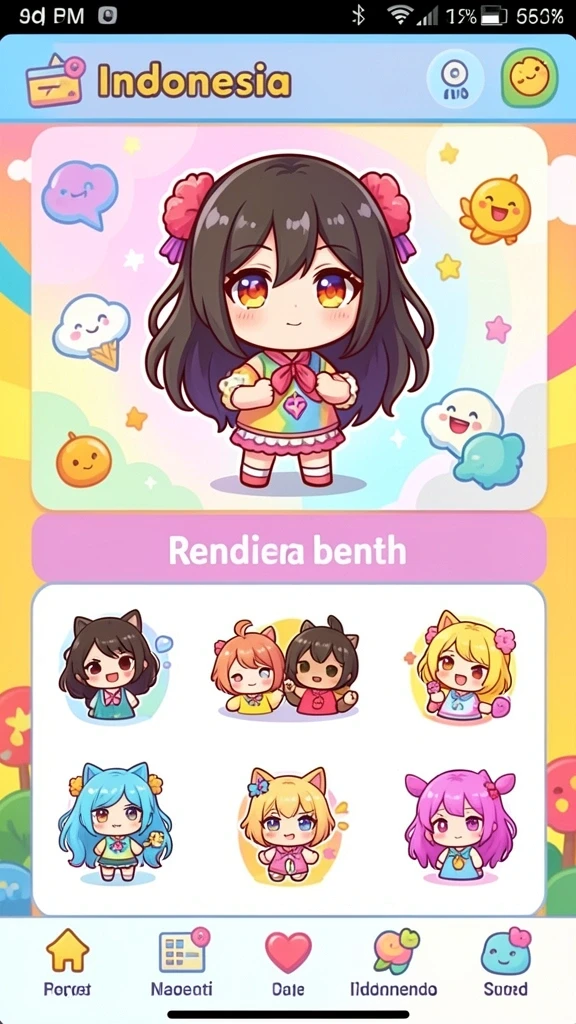Open the large dark-haired chibi girl card
This screenshot has height=1024, width=576.
click(x=289, y=318)
